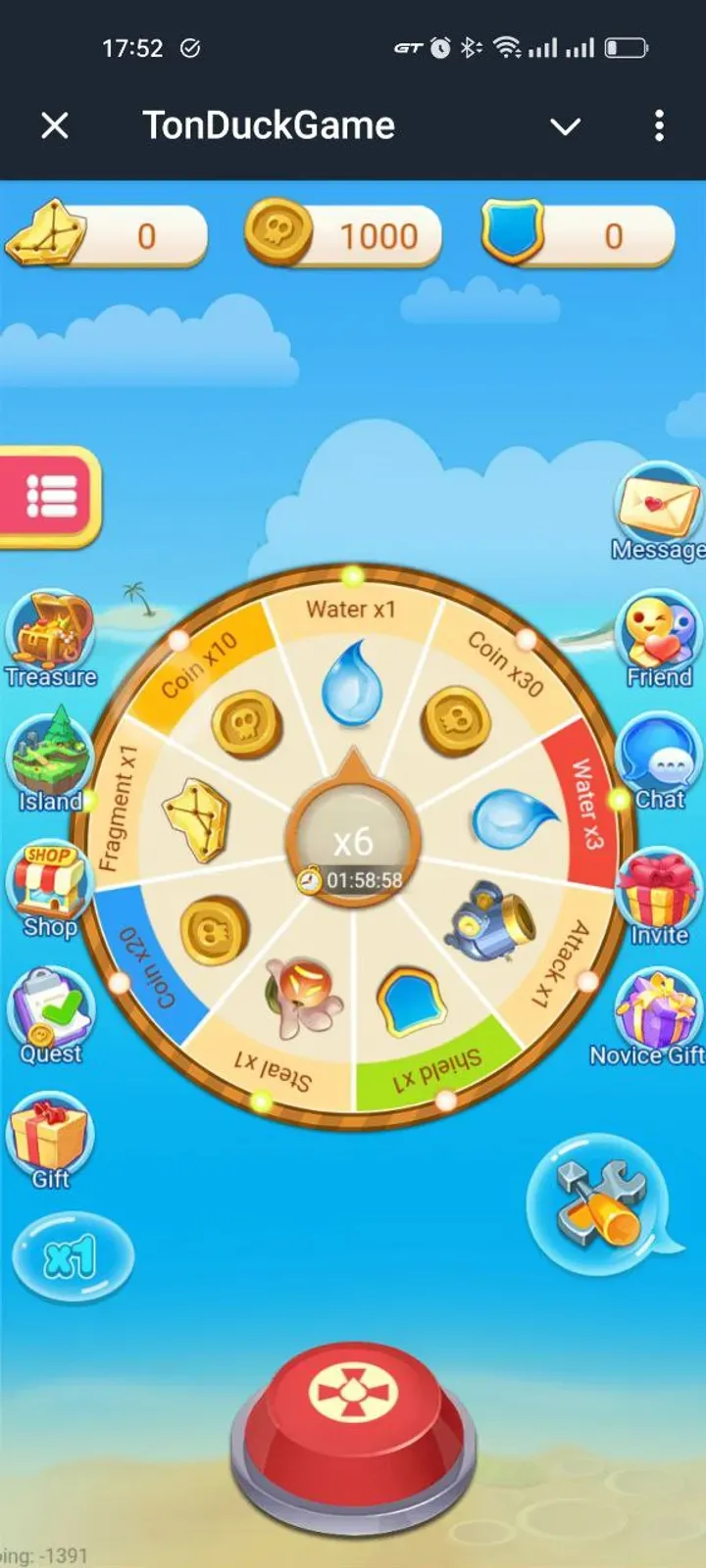Open the tools settings bubble

point(600,1202)
